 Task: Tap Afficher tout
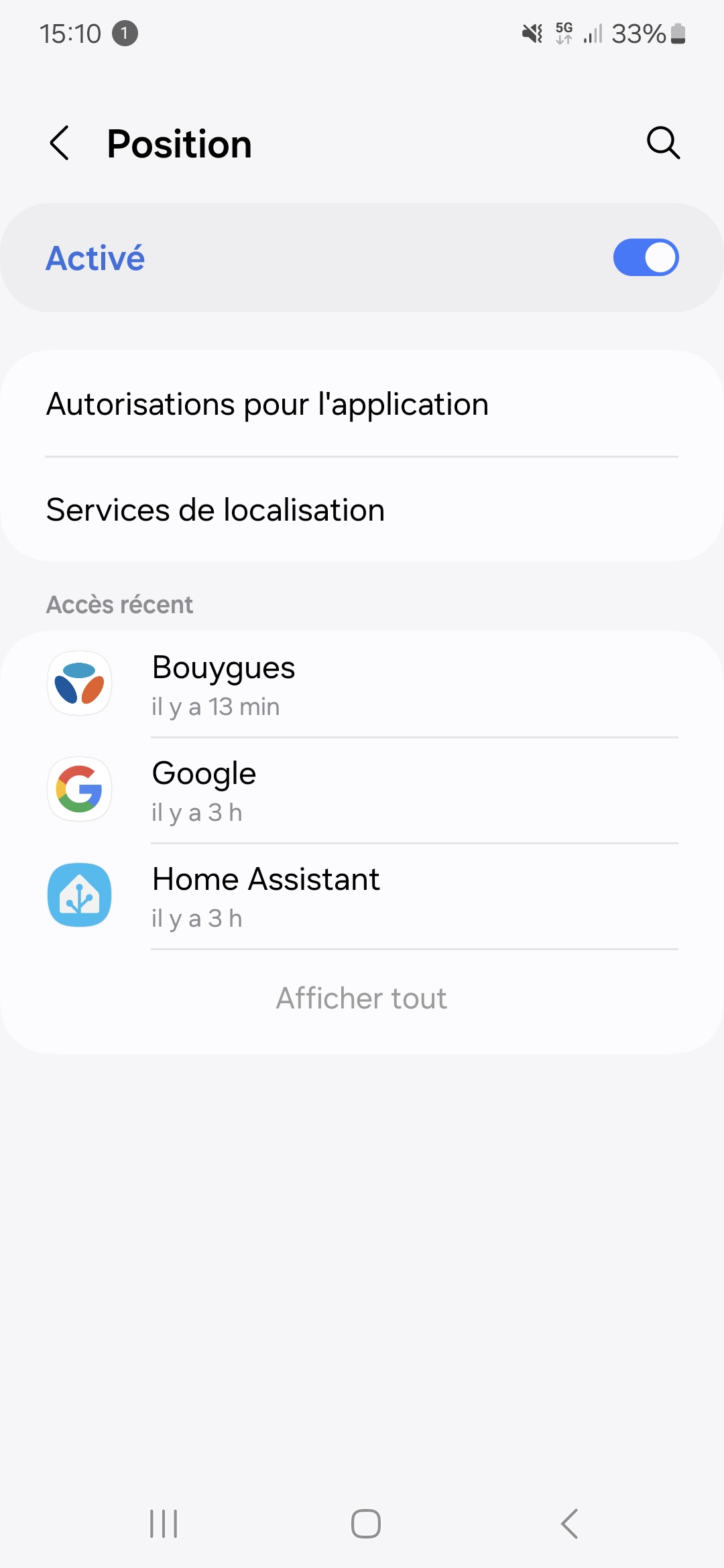coord(361,998)
